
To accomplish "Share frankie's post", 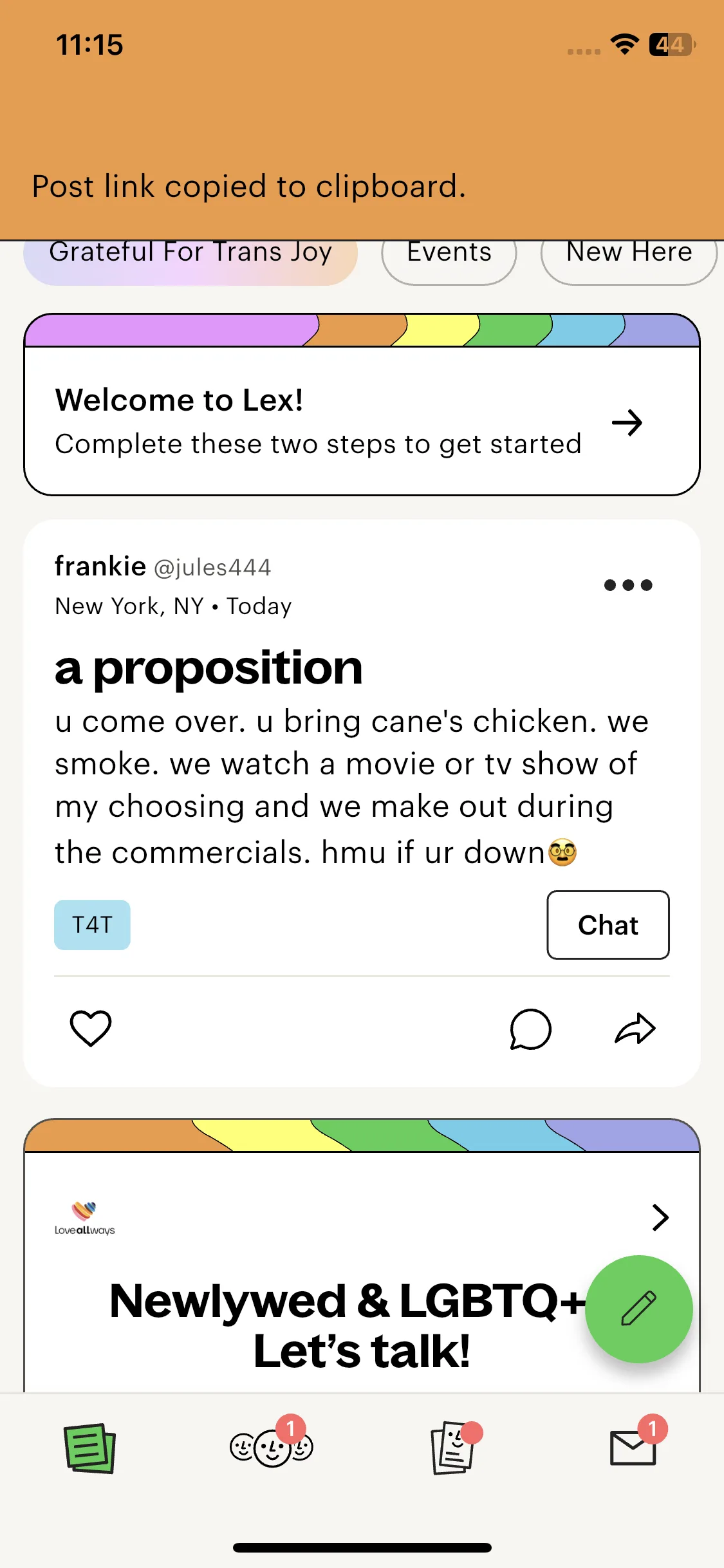I will [x=635, y=1028].
